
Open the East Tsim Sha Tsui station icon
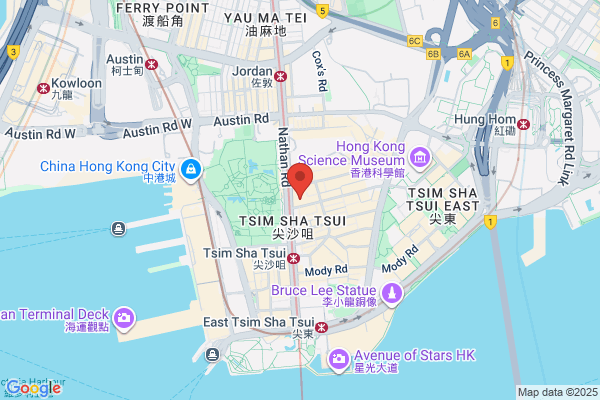(x=321, y=327)
